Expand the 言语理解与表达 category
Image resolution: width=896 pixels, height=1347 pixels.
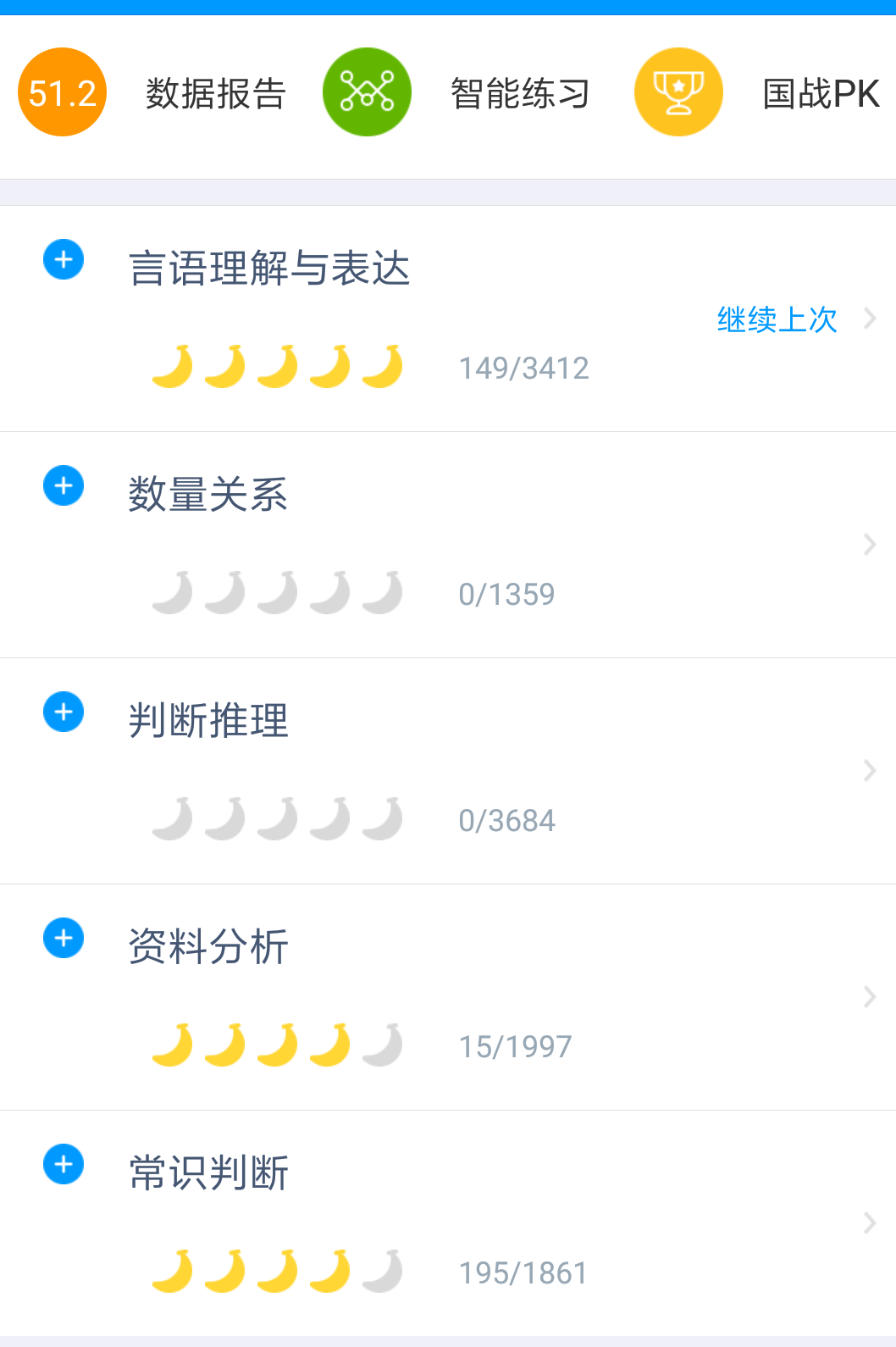tap(64, 259)
